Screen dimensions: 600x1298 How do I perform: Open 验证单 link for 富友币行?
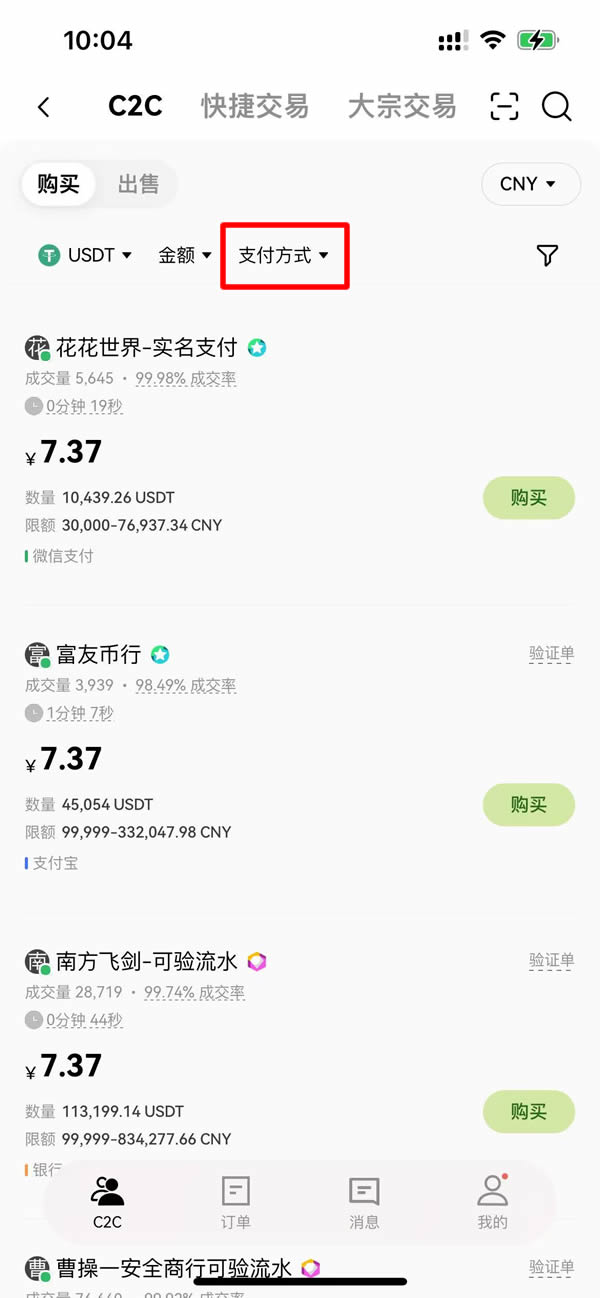(x=551, y=654)
